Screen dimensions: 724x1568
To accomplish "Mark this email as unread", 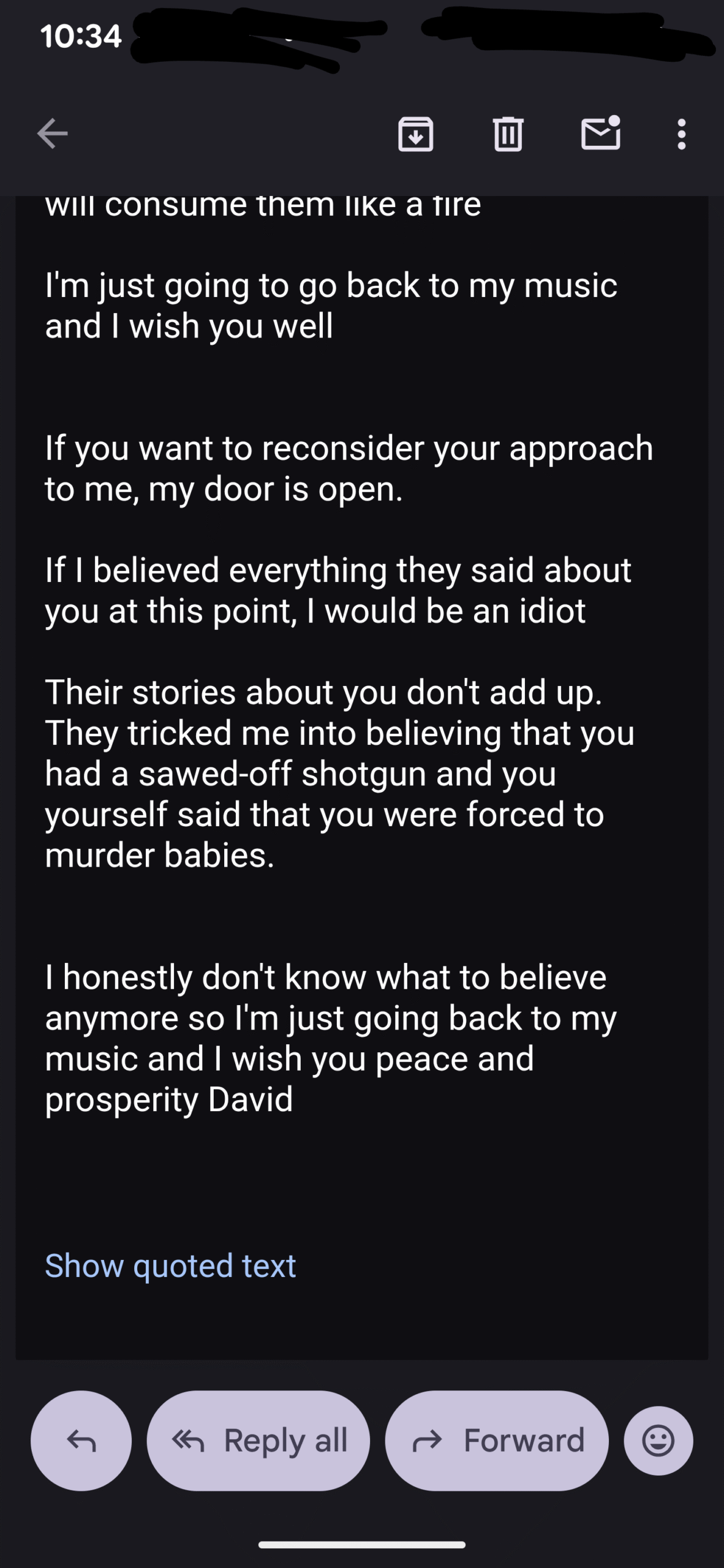I will 600,134.
